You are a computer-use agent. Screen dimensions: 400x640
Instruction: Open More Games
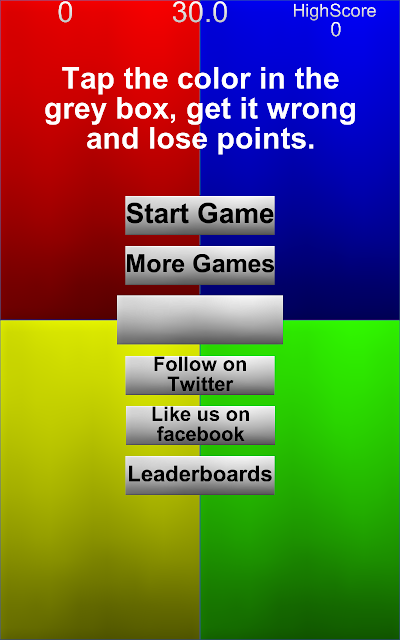200,265
